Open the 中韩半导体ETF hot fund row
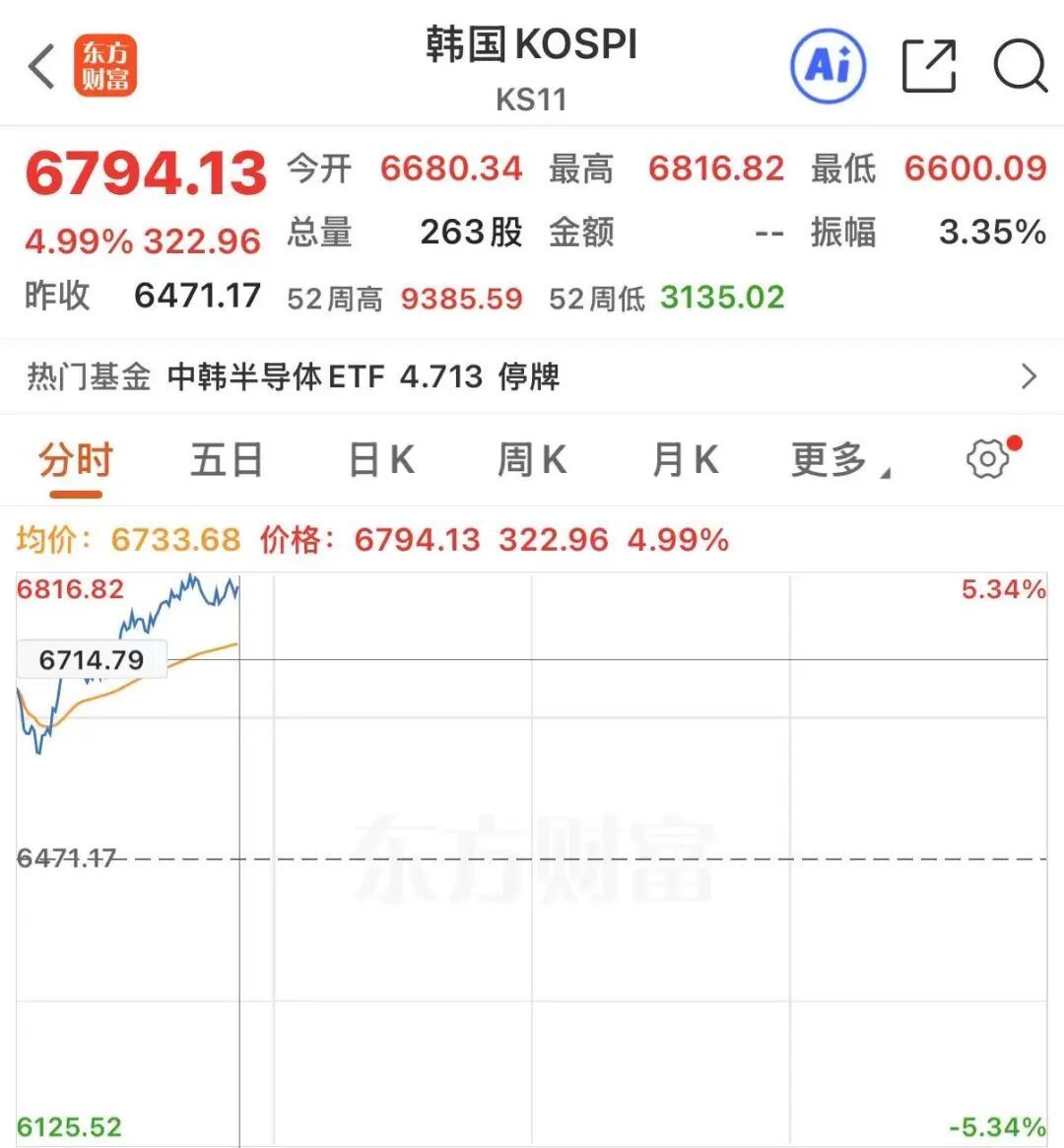This screenshot has width=1064, height=1148. 532,377
